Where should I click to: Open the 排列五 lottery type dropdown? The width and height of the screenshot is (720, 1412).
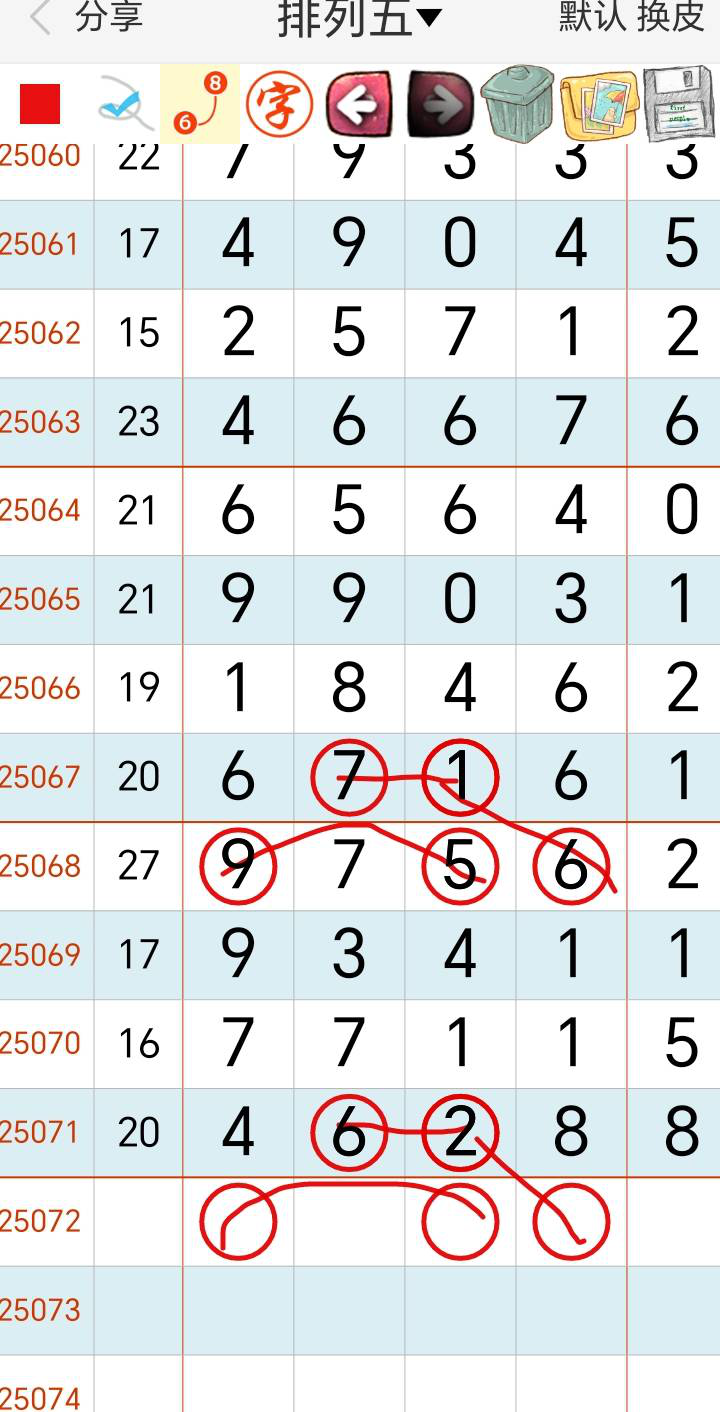tap(359, 18)
